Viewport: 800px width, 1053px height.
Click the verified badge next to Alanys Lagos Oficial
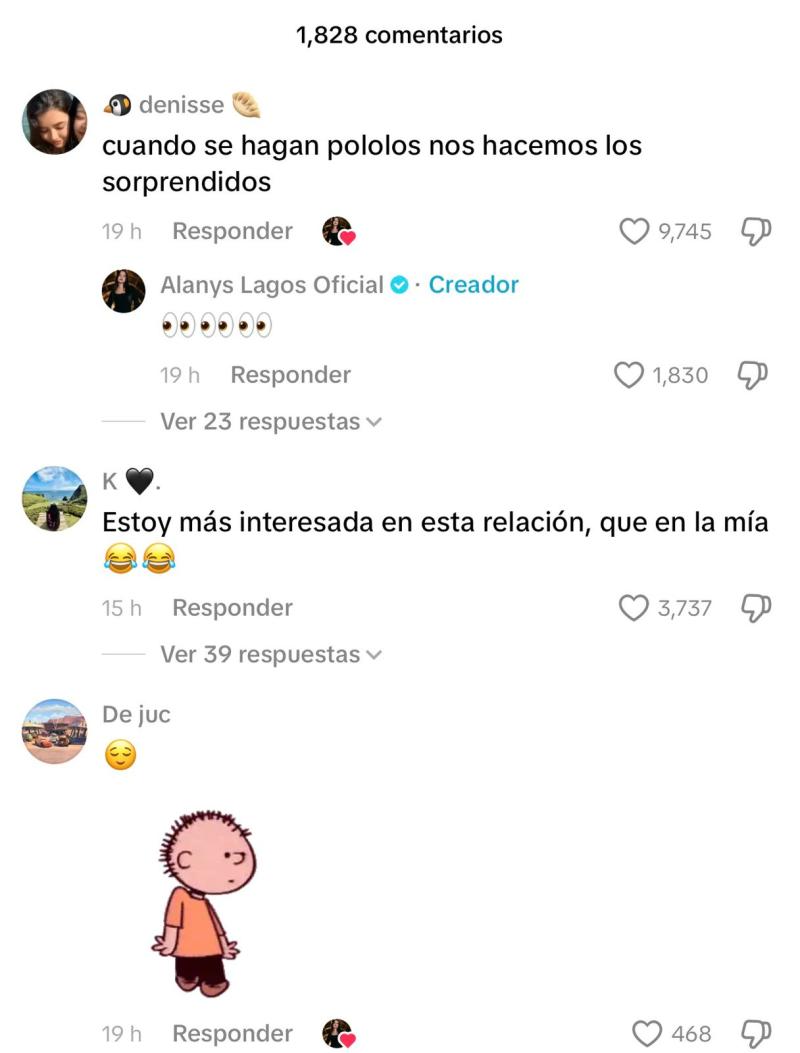[399, 285]
